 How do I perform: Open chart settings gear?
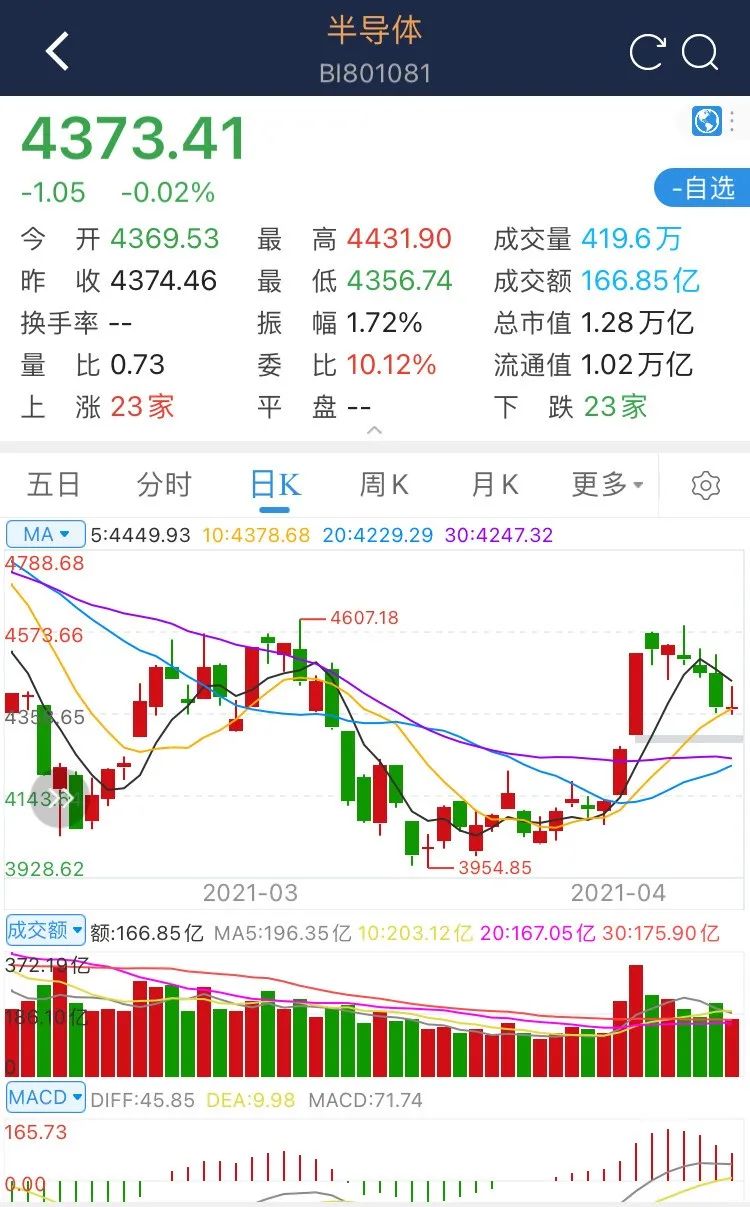point(706,486)
